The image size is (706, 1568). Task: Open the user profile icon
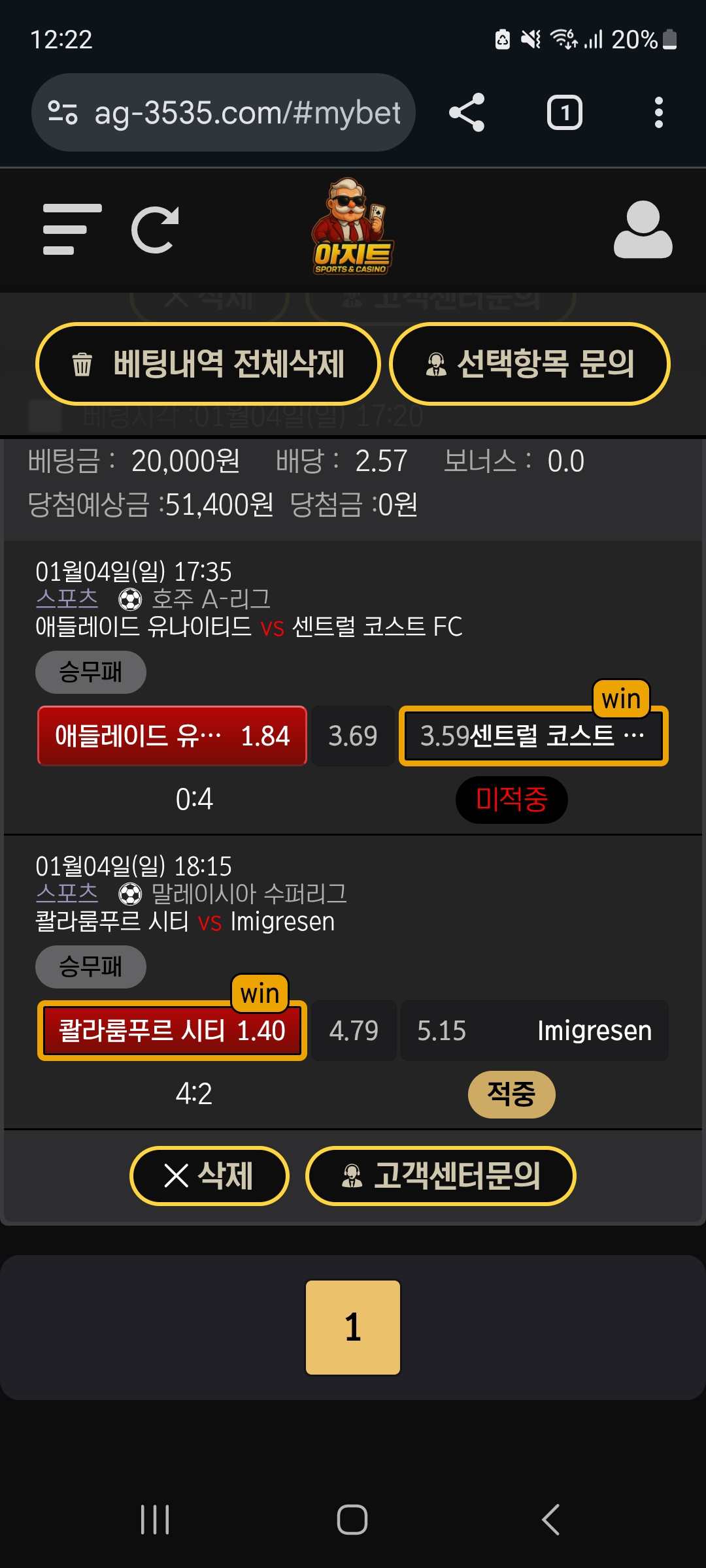[x=643, y=229]
